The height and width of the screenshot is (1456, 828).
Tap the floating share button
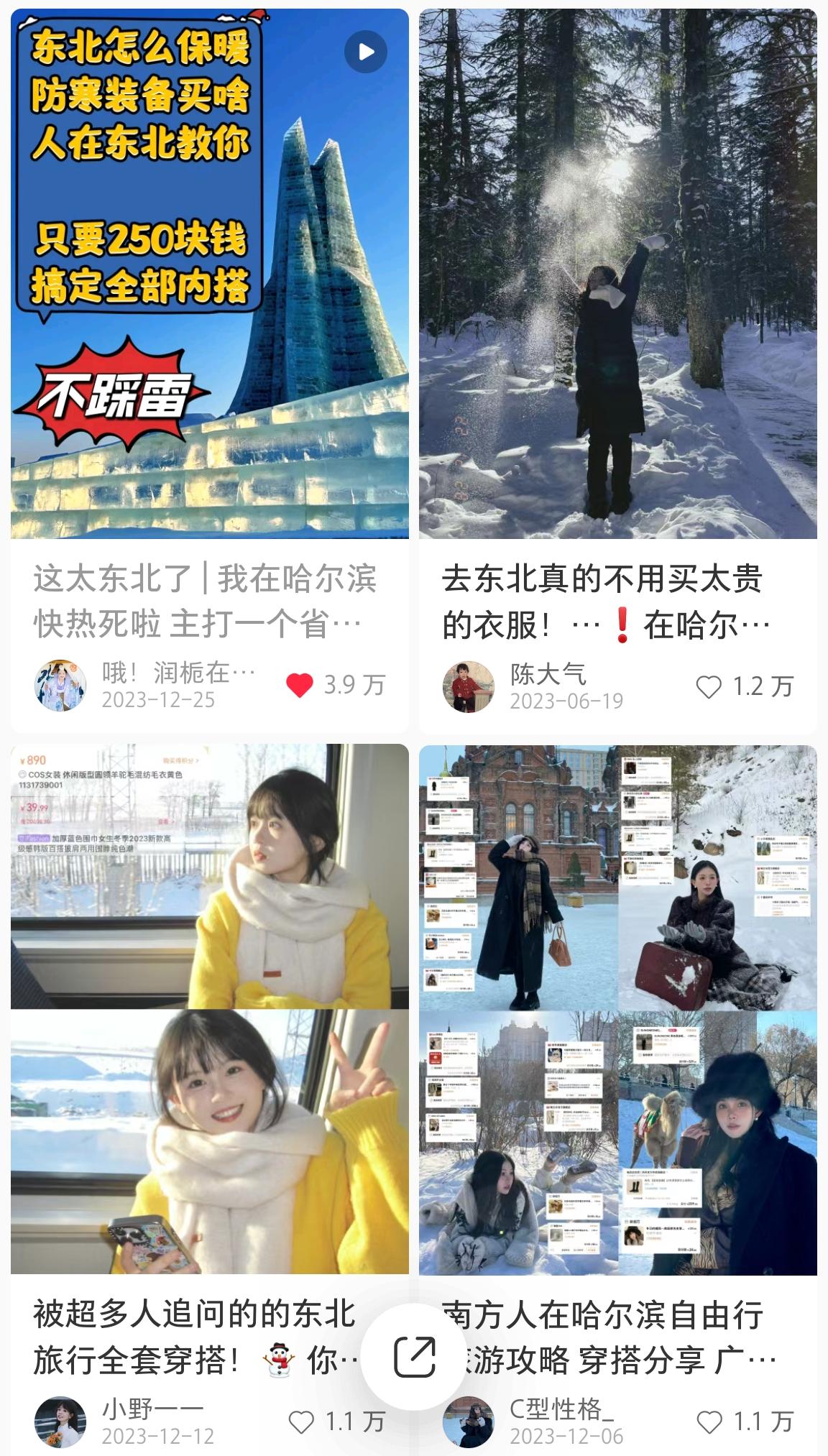415,1357
